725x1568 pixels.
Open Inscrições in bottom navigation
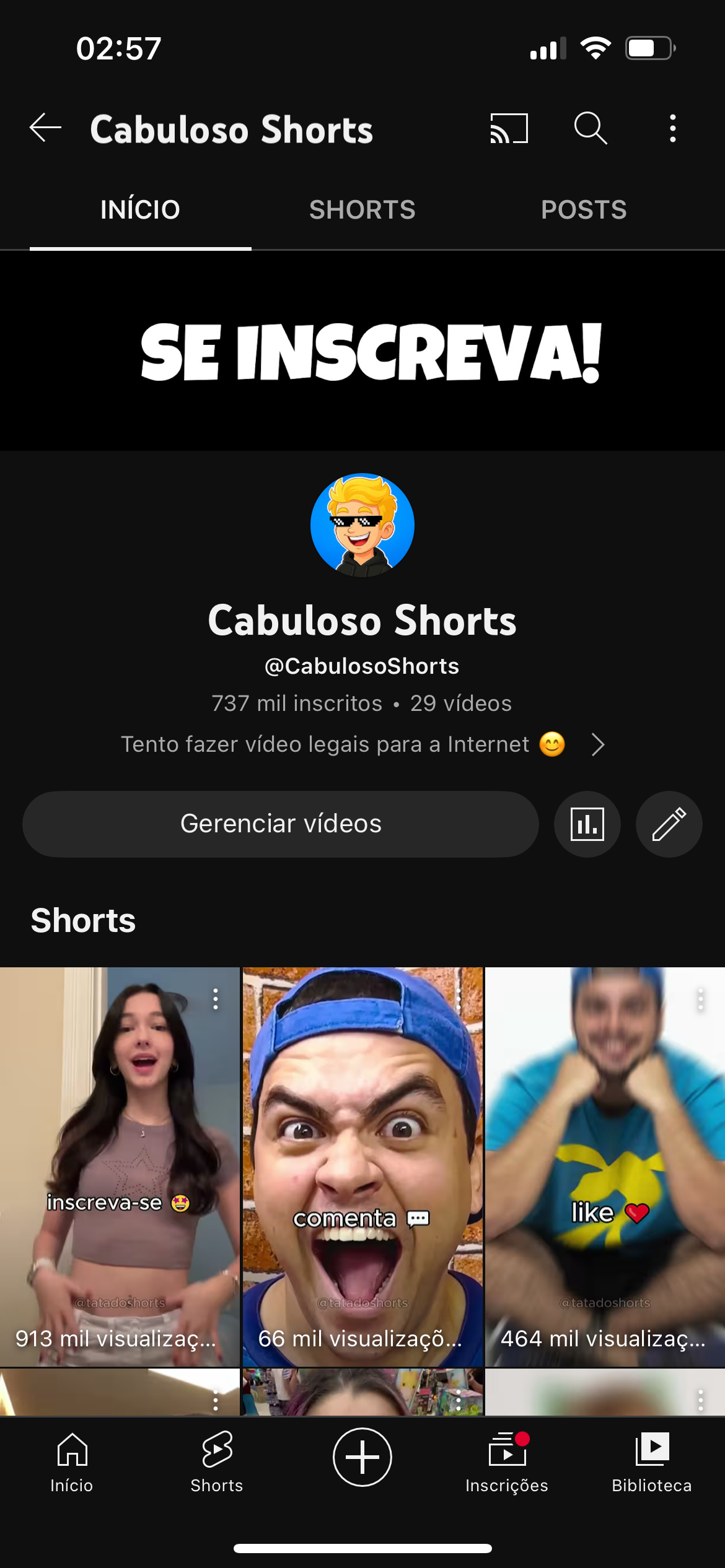(x=507, y=1461)
